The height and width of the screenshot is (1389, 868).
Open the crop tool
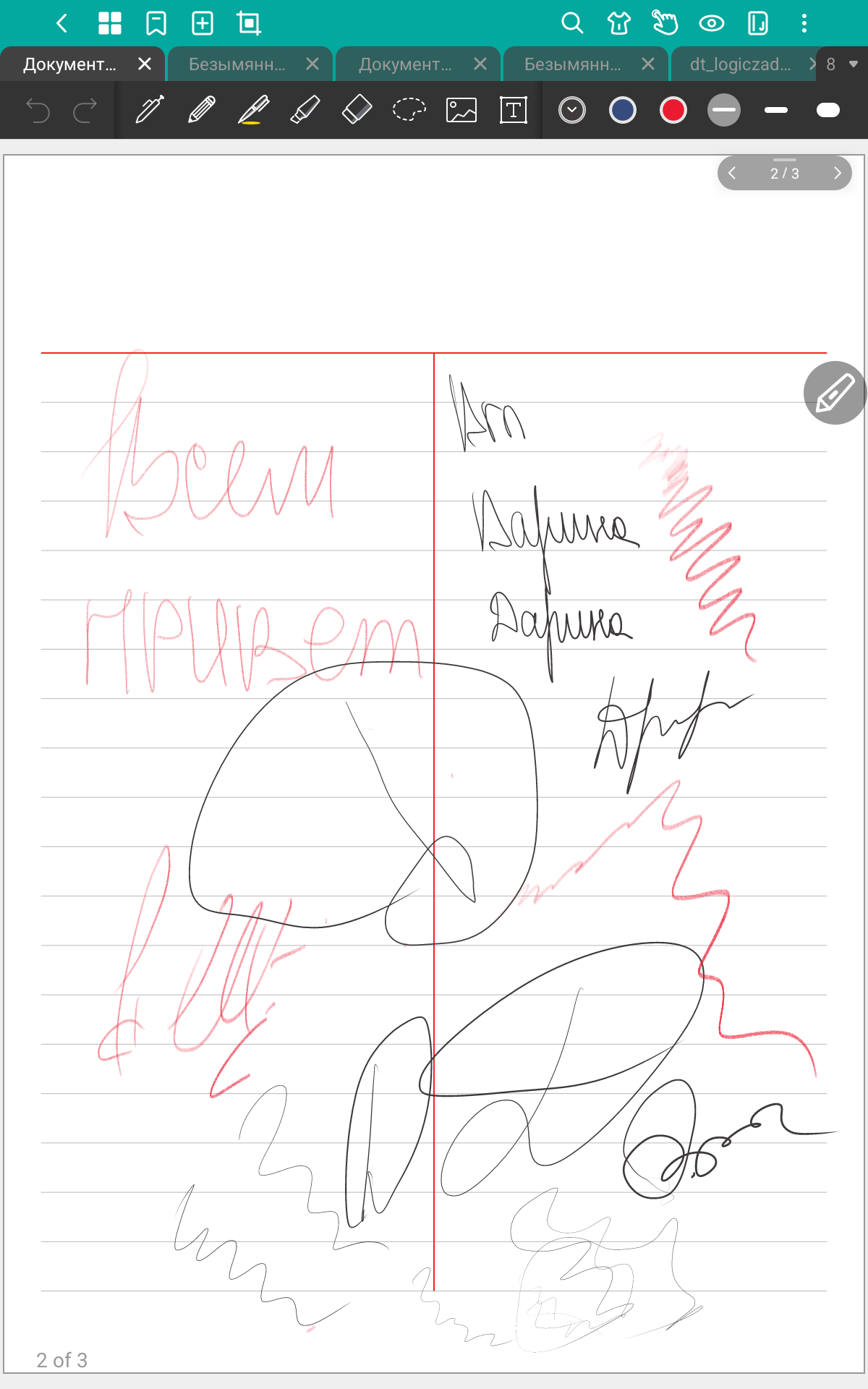pyautogui.click(x=249, y=24)
